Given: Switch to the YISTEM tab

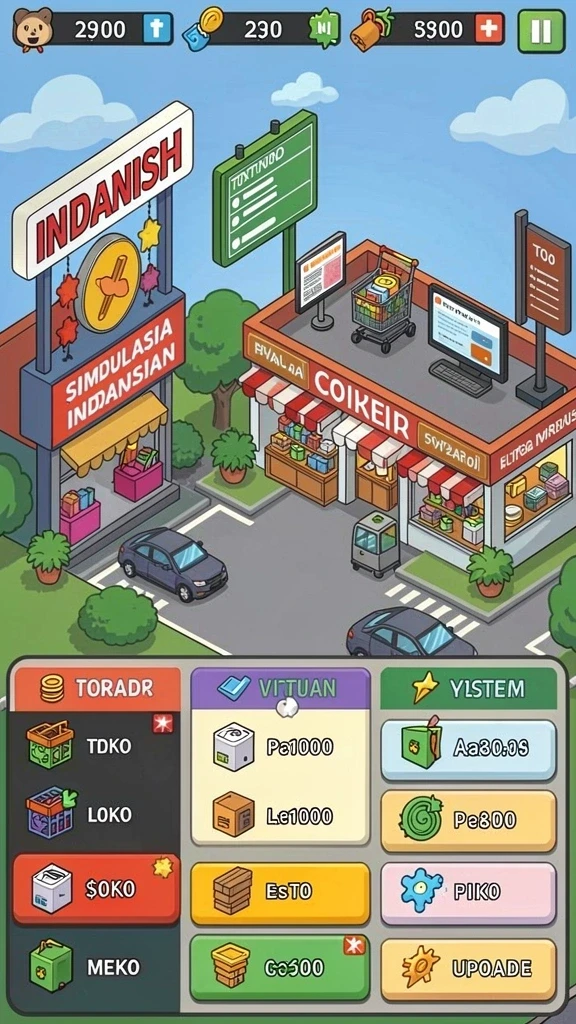Looking at the screenshot, I should (x=468, y=688).
